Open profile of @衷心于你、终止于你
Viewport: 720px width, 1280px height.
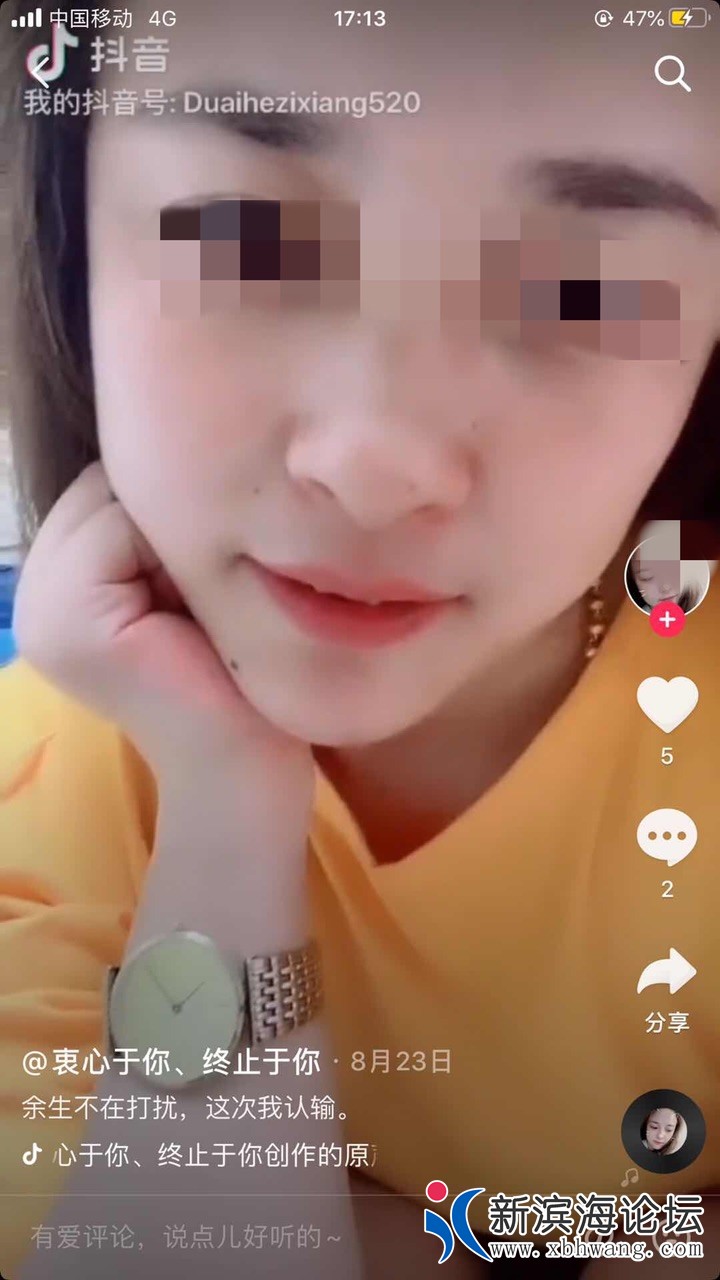[x=172, y=1061]
